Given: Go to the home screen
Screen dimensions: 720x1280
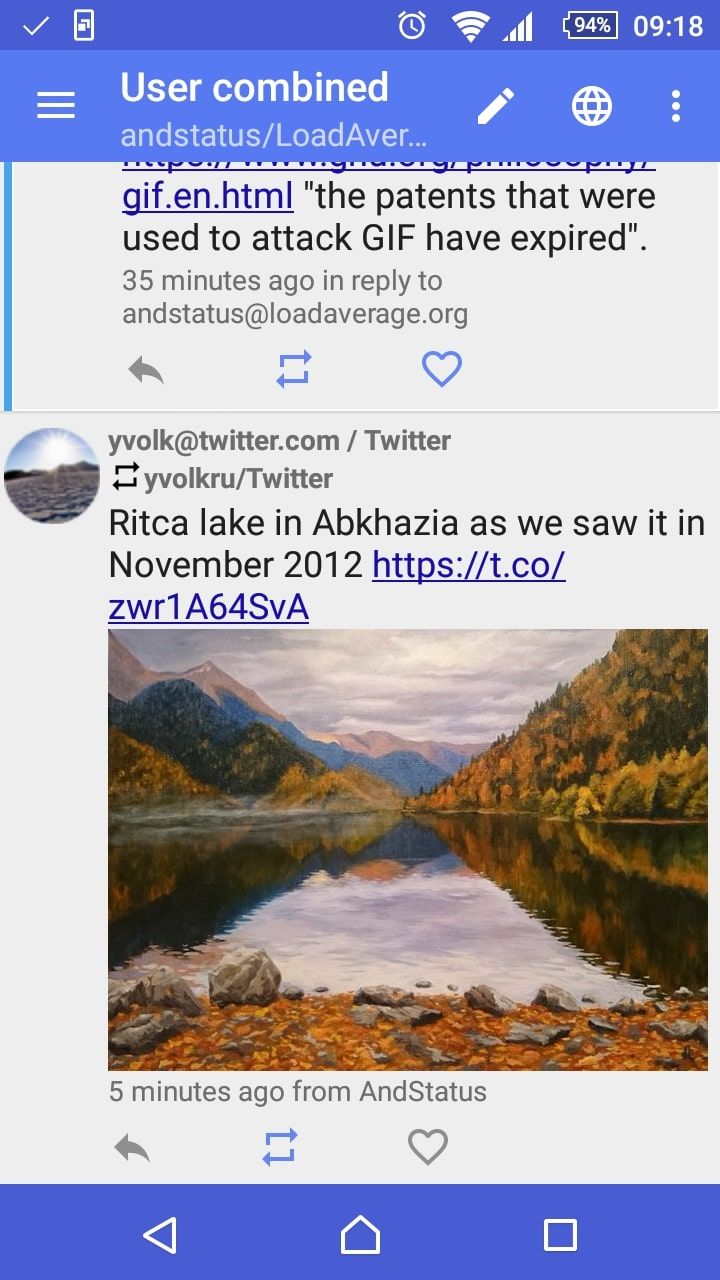Looking at the screenshot, I should pos(360,1235).
